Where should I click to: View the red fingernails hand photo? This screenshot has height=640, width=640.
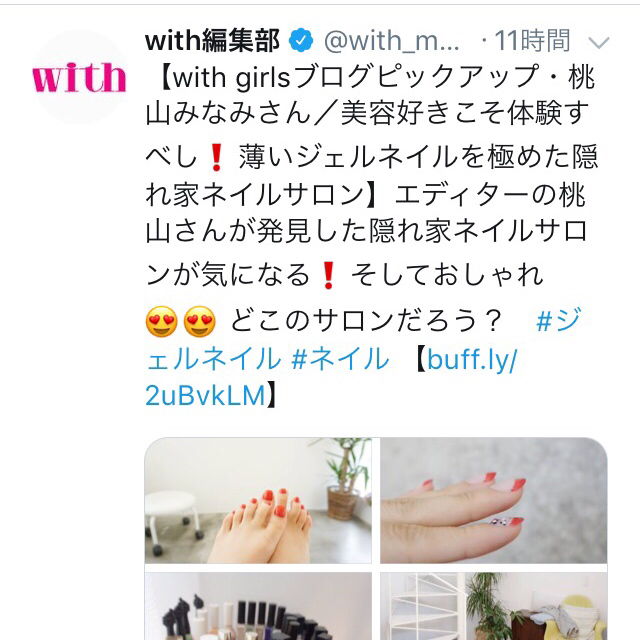pos(493,501)
